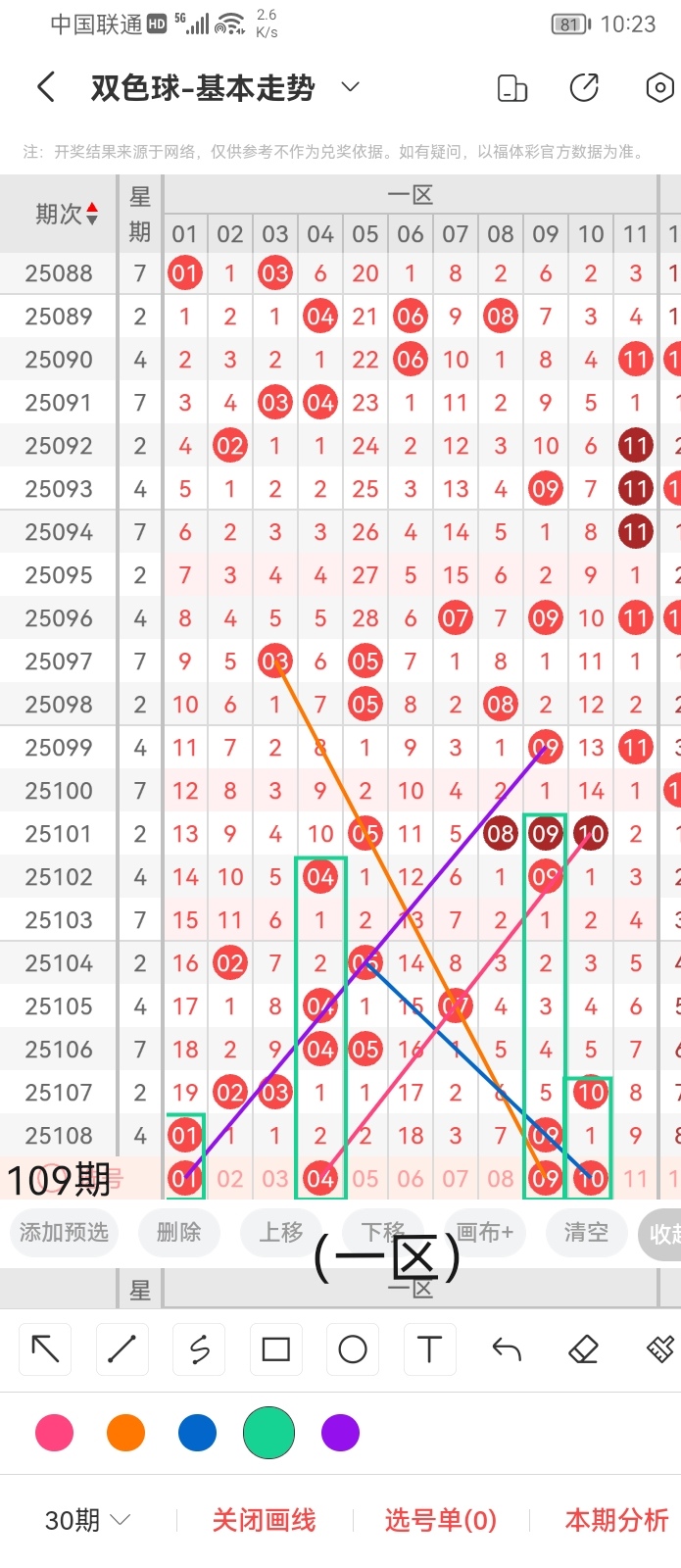Open the chart settings hexagon icon
This screenshot has height=1568, width=681.
pyautogui.click(x=659, y=88)
